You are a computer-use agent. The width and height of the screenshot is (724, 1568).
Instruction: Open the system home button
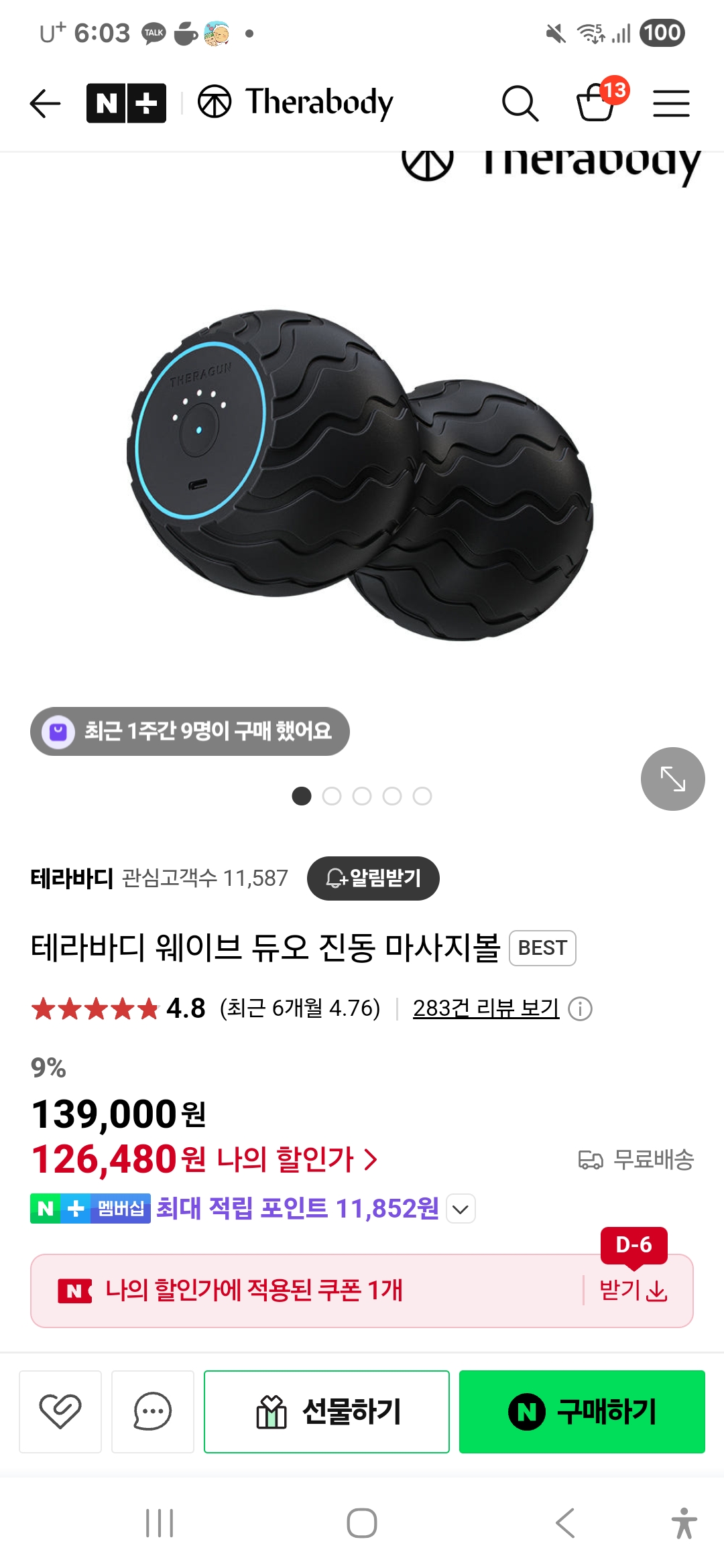(362, 1522)
